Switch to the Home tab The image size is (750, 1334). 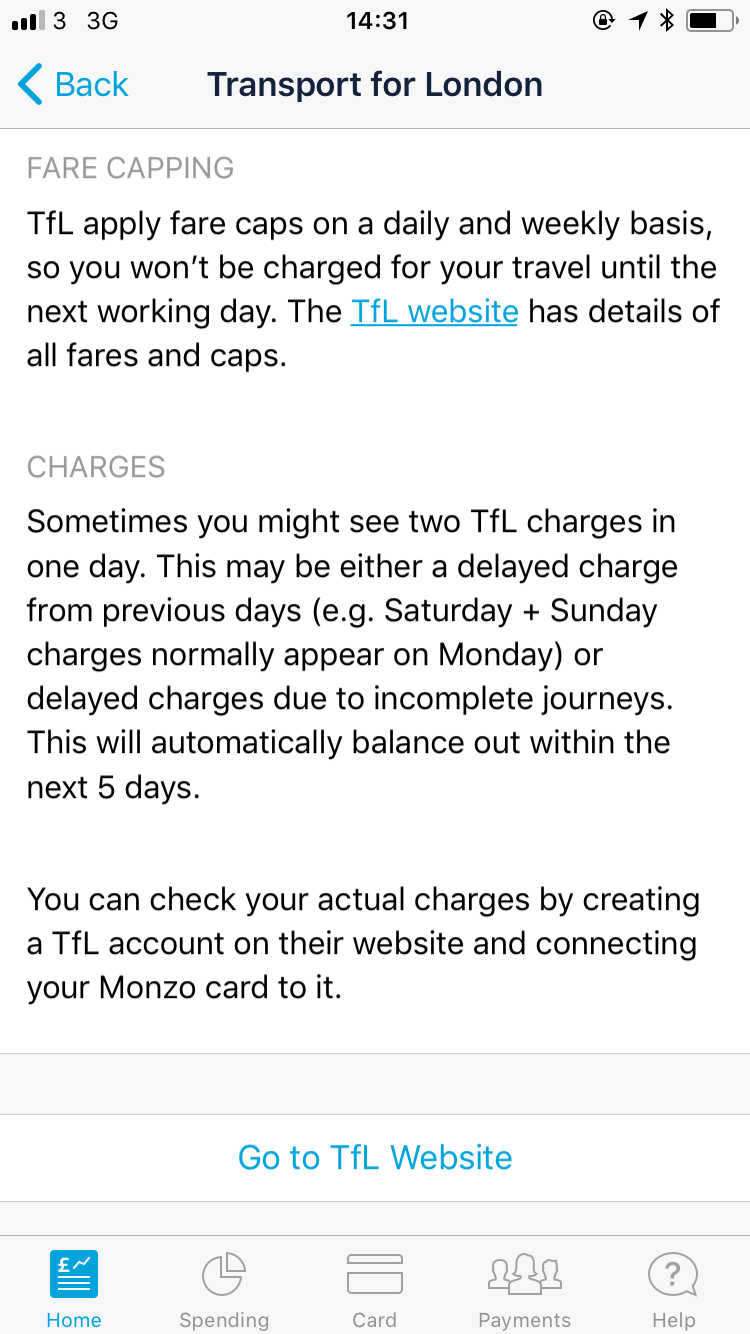pos(74,1289)
